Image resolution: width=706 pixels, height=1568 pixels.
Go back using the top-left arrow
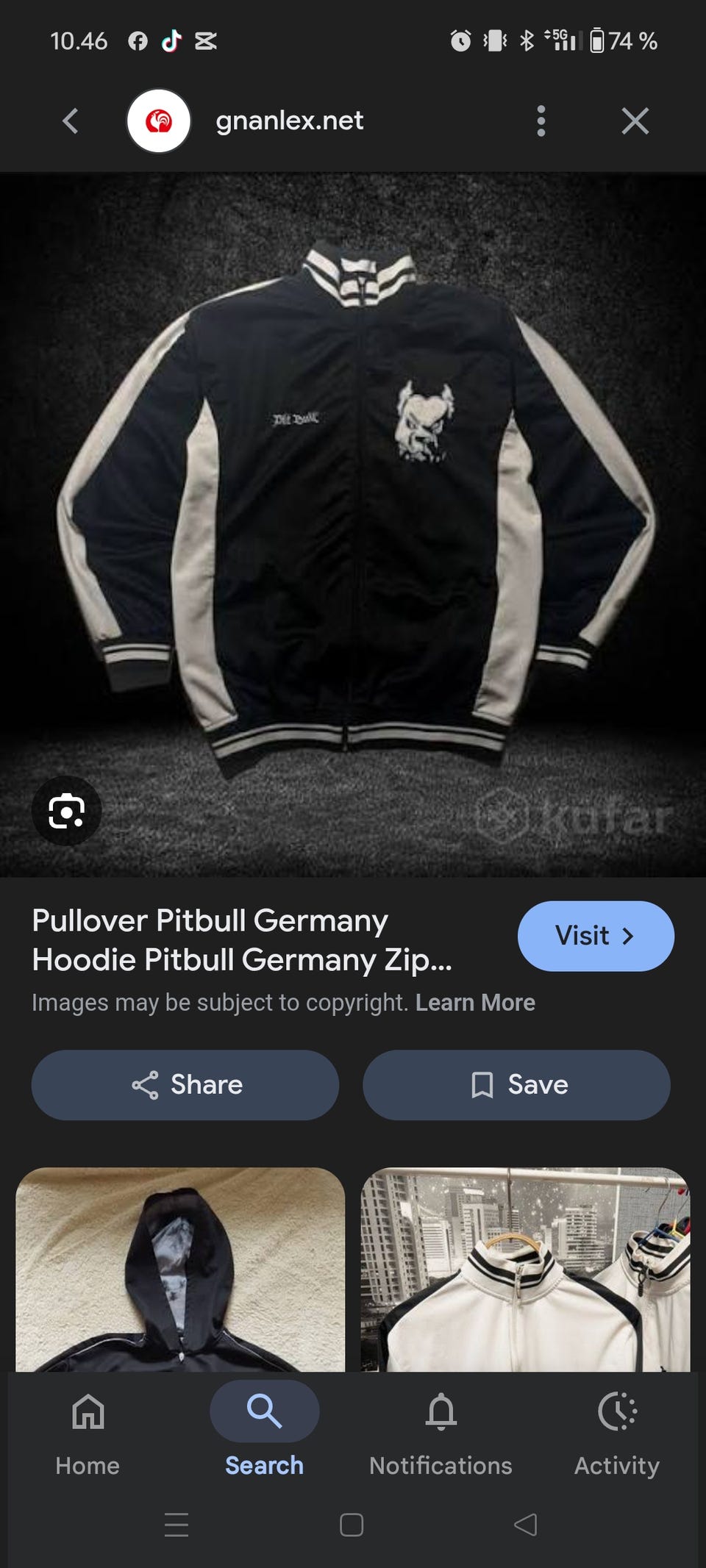71,121
